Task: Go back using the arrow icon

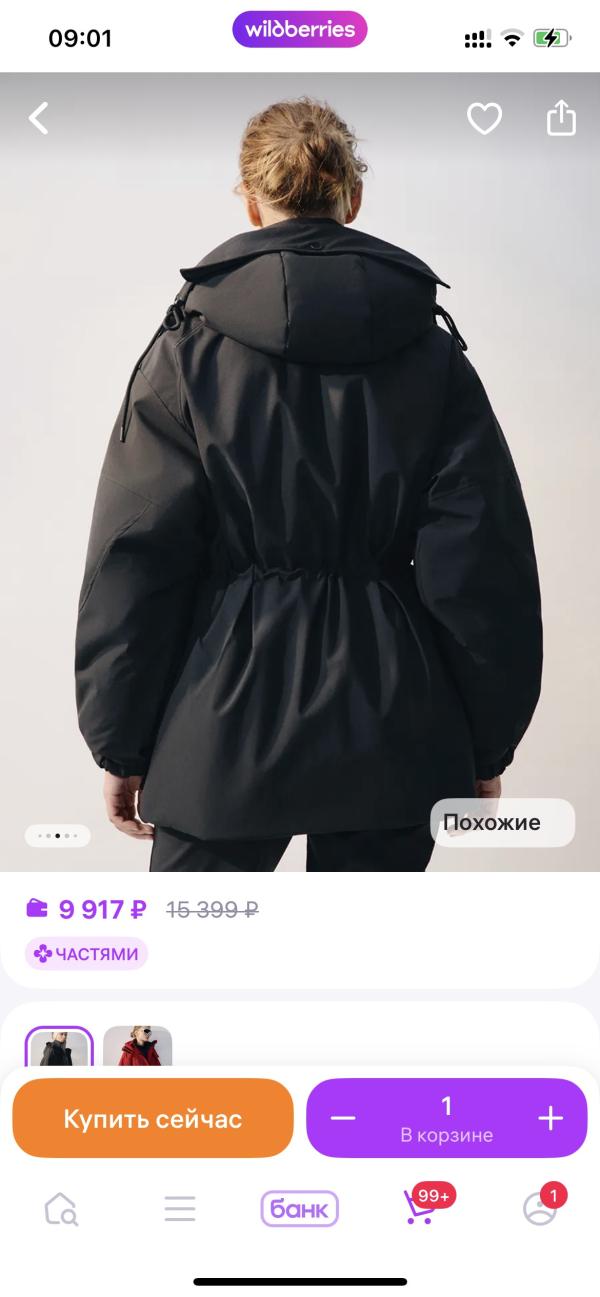Action: [38, 119]
